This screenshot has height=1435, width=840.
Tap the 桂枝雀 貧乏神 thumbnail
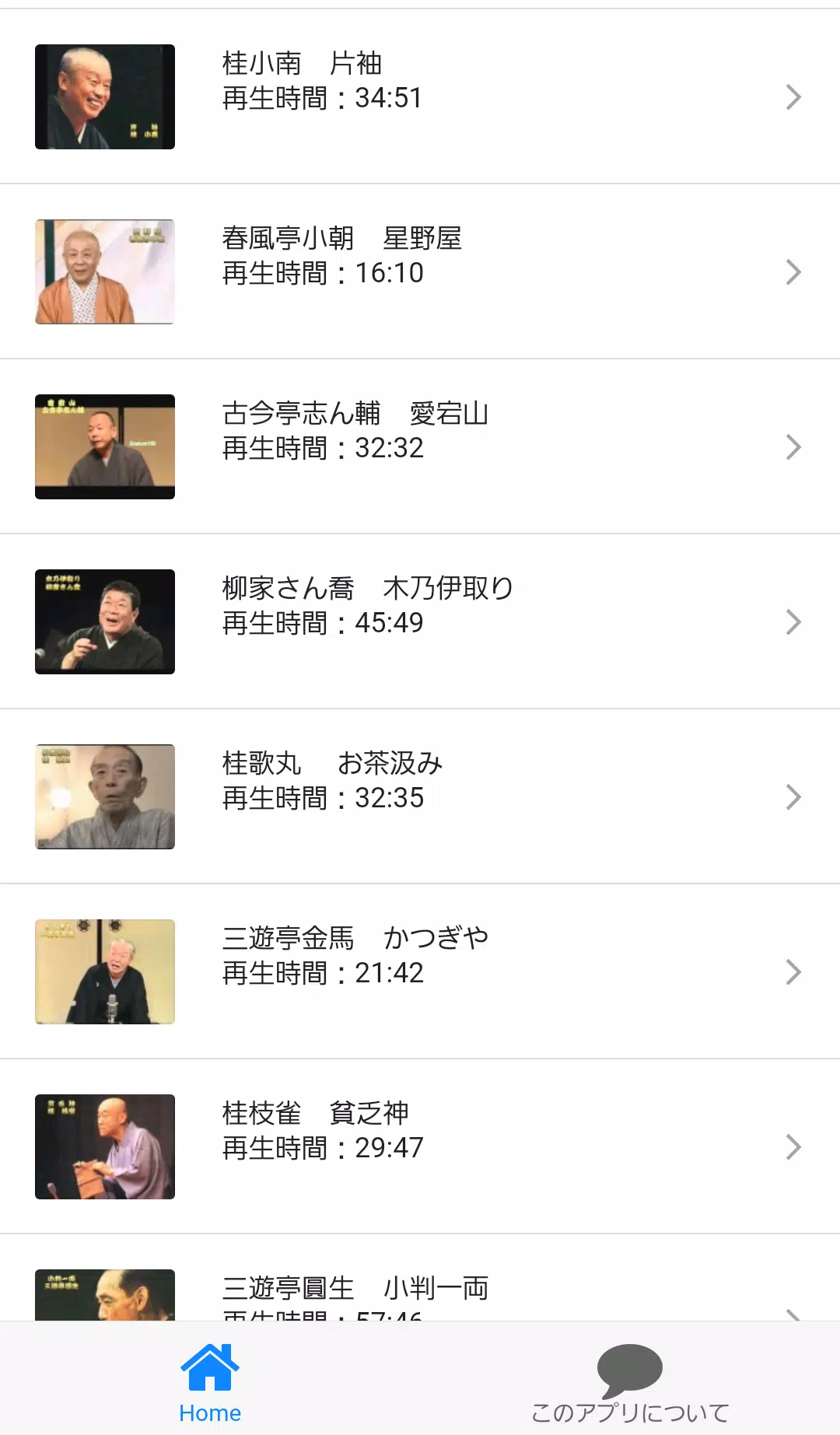point(105,1146)
